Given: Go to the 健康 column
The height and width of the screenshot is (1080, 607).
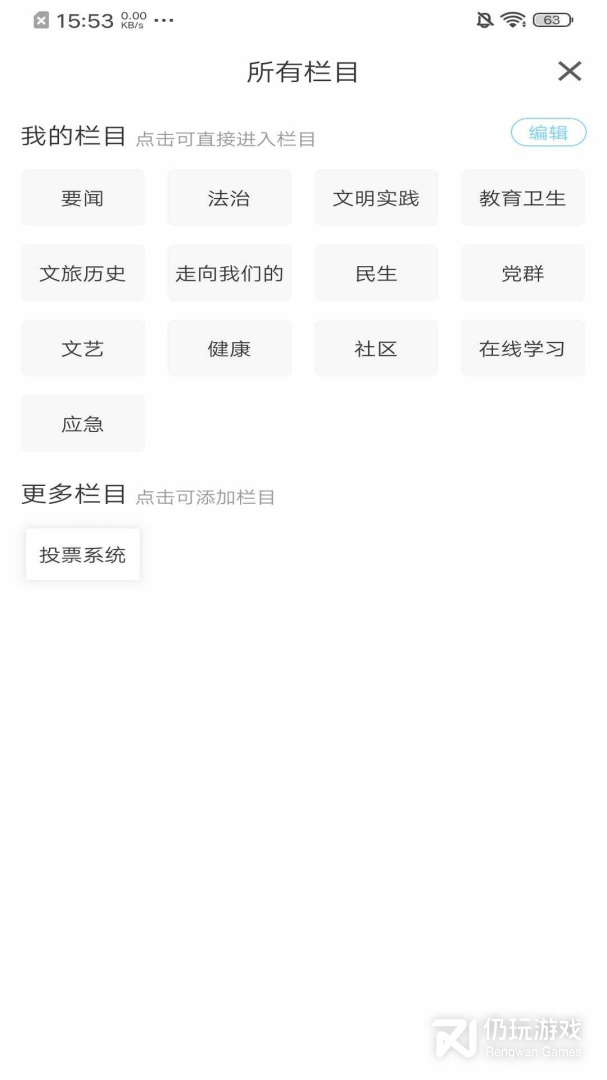Looking at the screenshot, I should coord(229,348).
